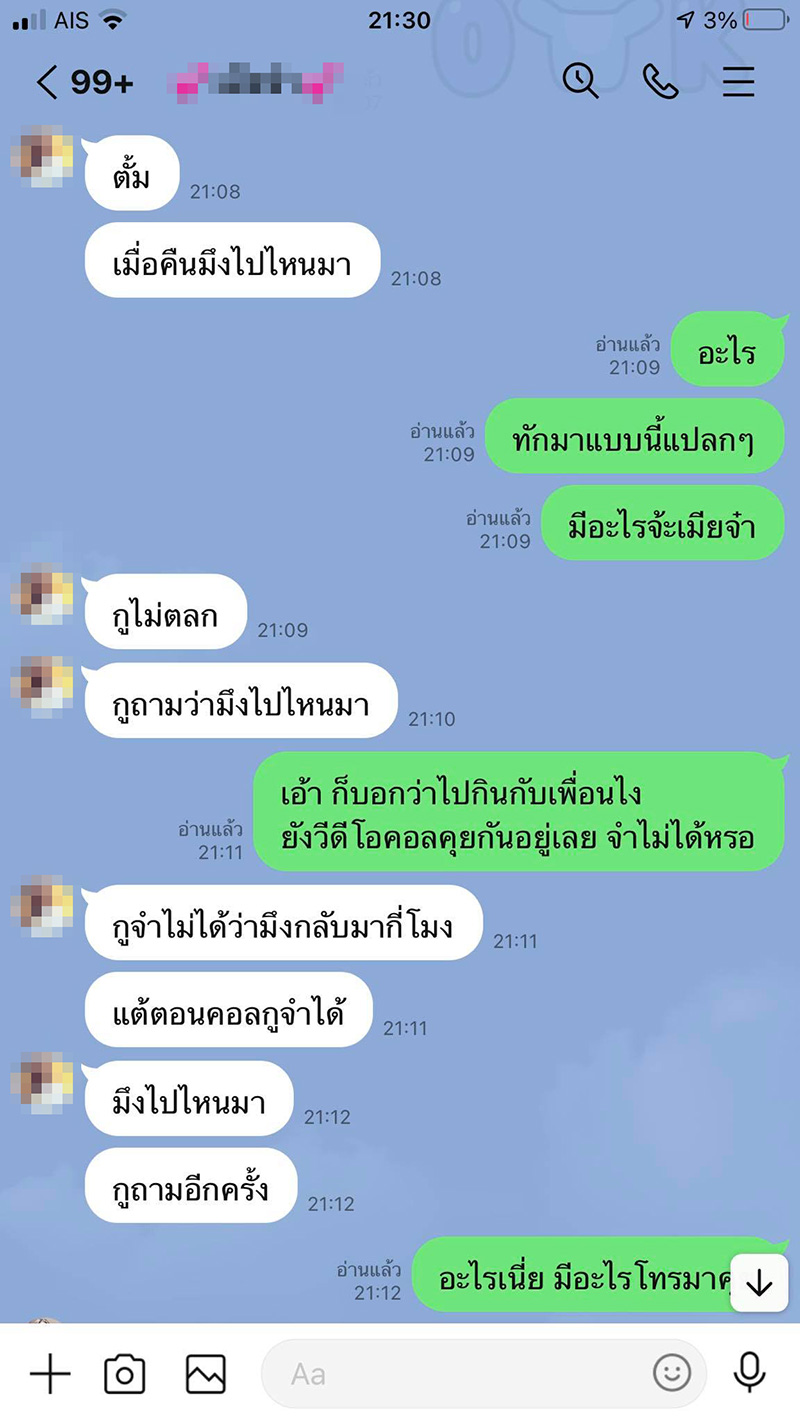Viewport: 800px width, 1422px height.
Task: Select the green bubble saying อะไร
Action: tap(728, 349)
